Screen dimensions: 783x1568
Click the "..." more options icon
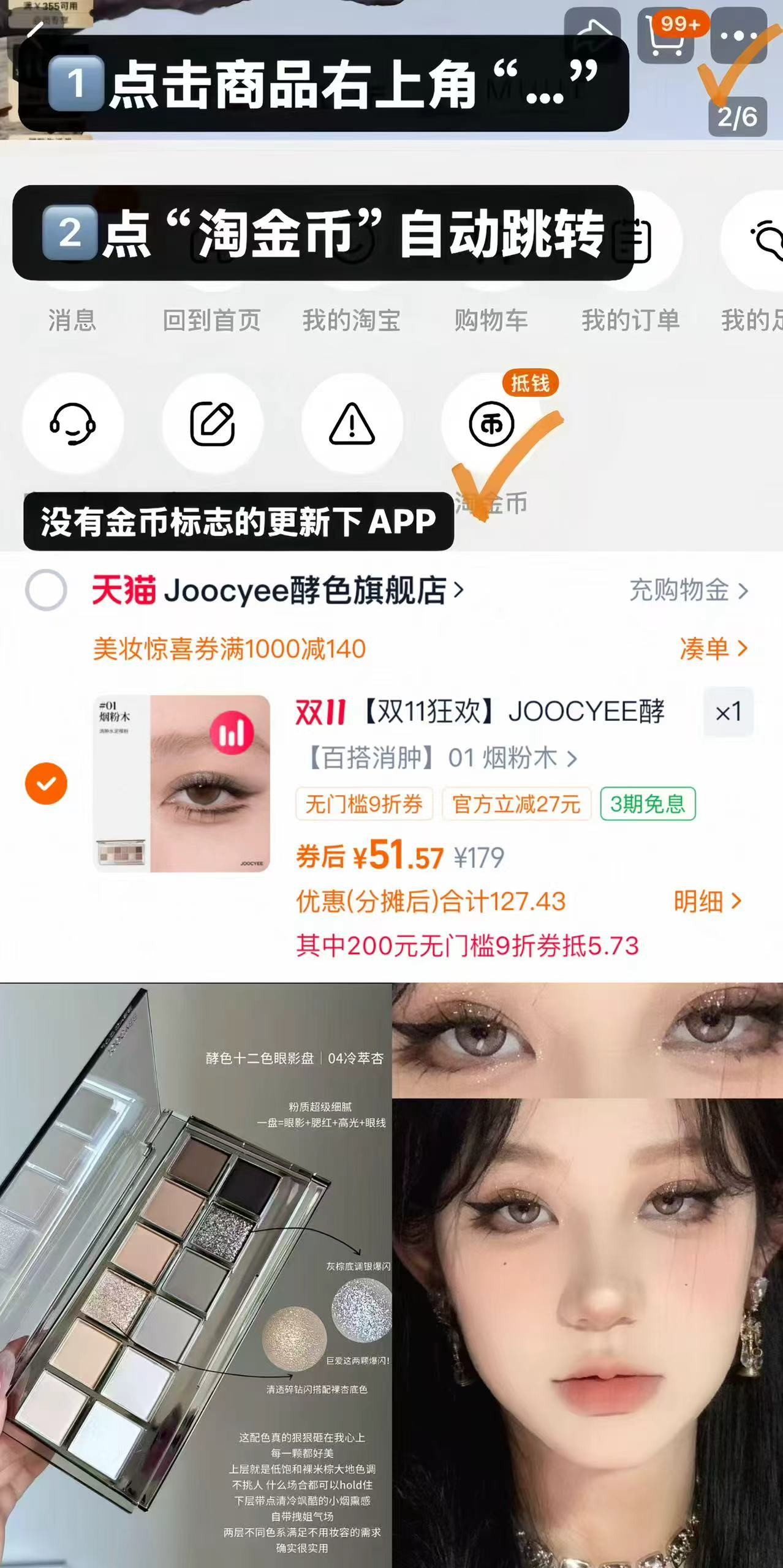click(x=738, y=36)
